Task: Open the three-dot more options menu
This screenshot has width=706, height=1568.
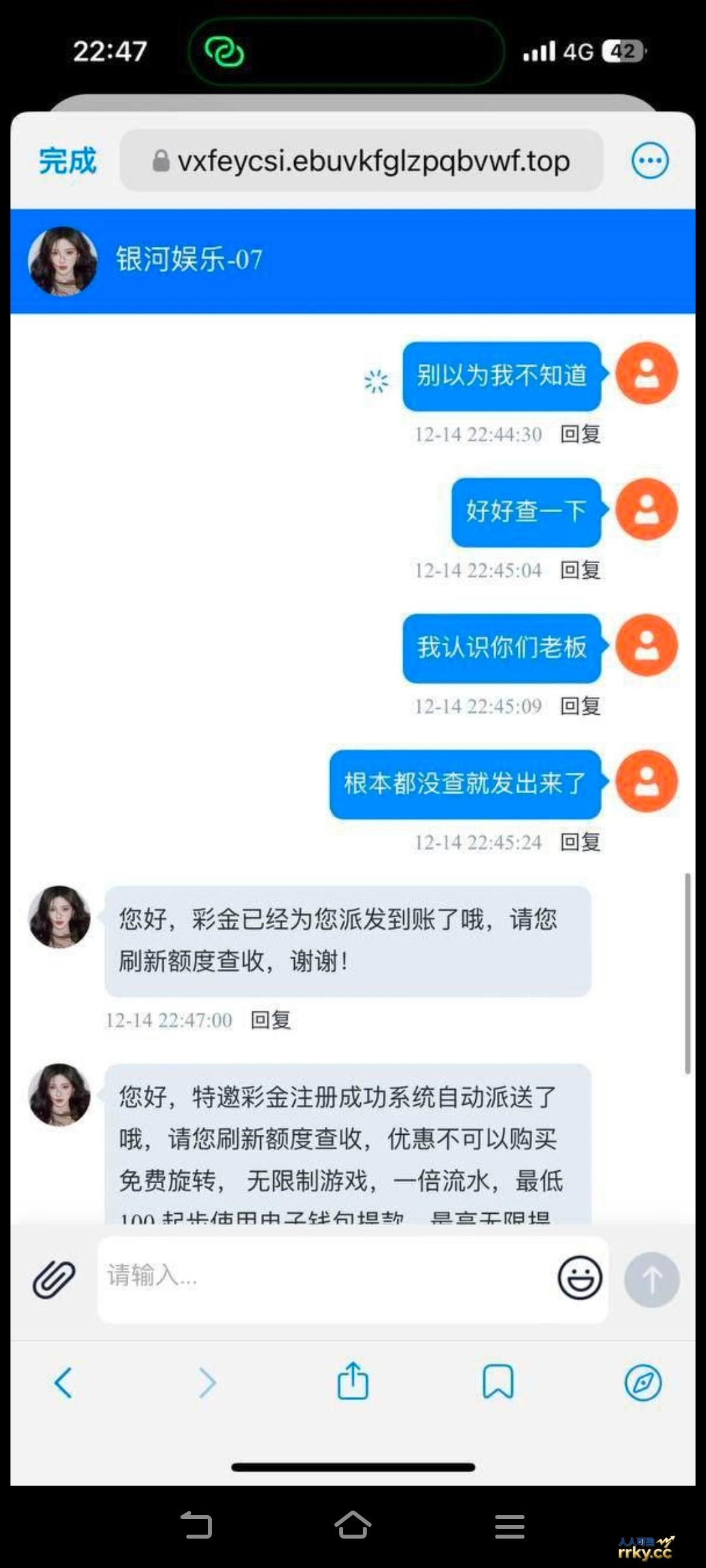Action: 649,160
